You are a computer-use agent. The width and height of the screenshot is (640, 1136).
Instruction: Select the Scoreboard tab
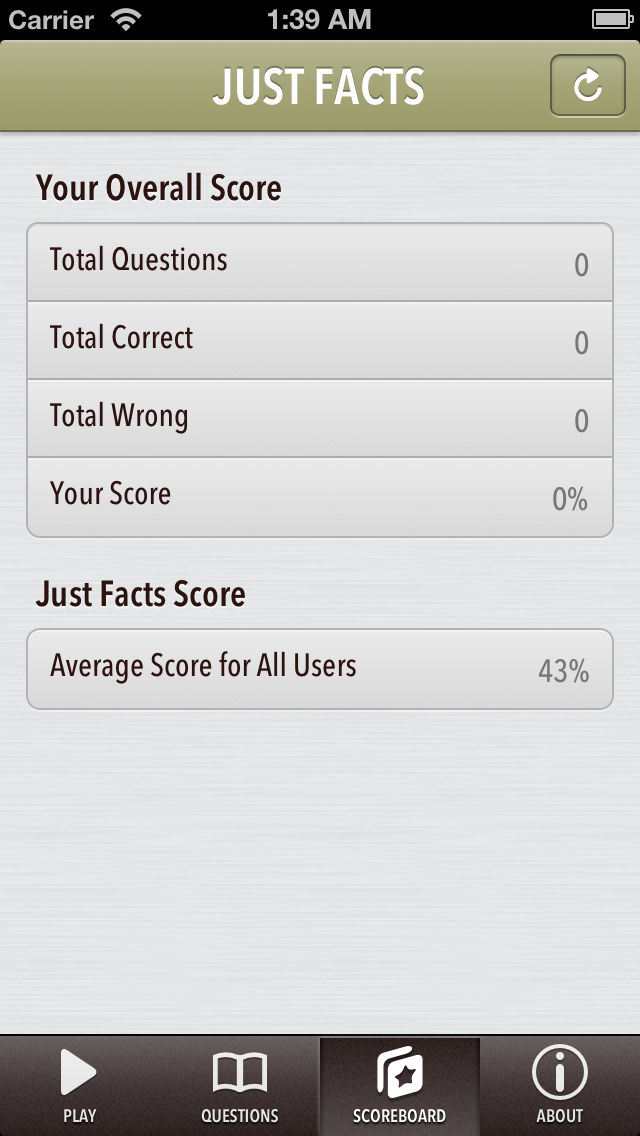coord(399,1085)
